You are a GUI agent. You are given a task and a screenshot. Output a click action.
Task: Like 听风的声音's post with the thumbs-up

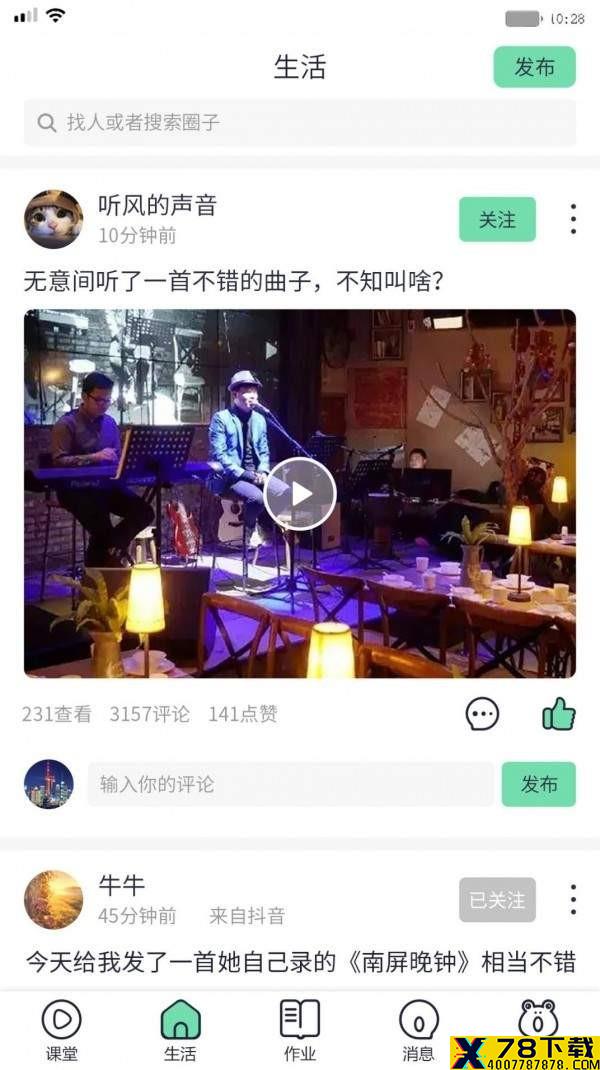pos(558,714)
